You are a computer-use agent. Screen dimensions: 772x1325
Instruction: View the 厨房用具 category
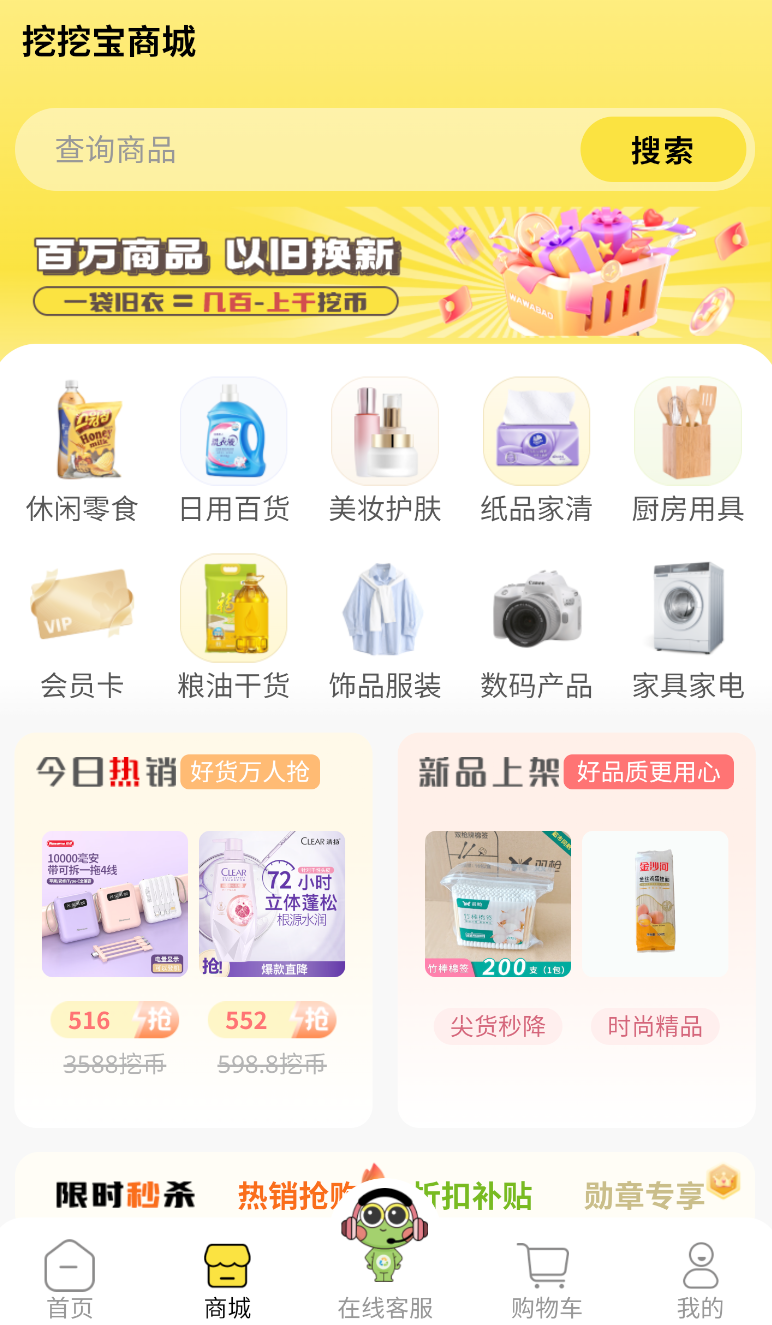[x=688, y=451]
